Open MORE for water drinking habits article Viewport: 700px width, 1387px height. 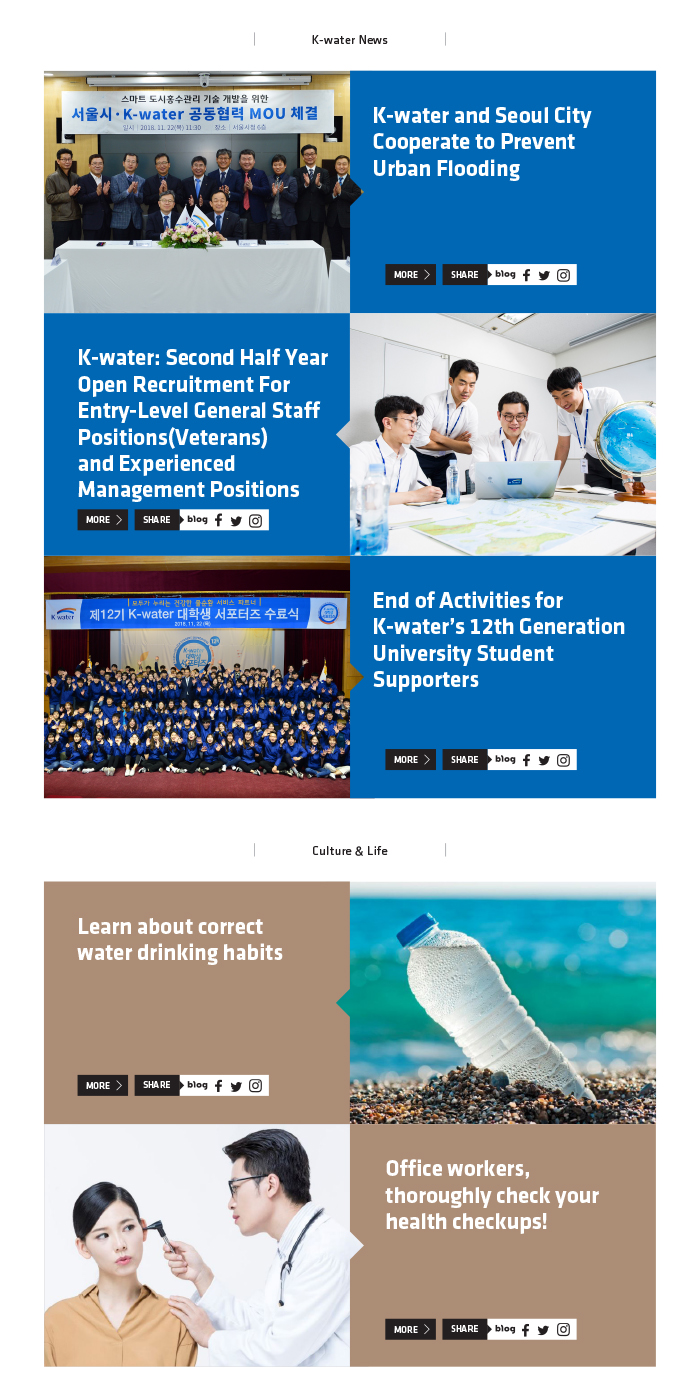pos(102,1085)
